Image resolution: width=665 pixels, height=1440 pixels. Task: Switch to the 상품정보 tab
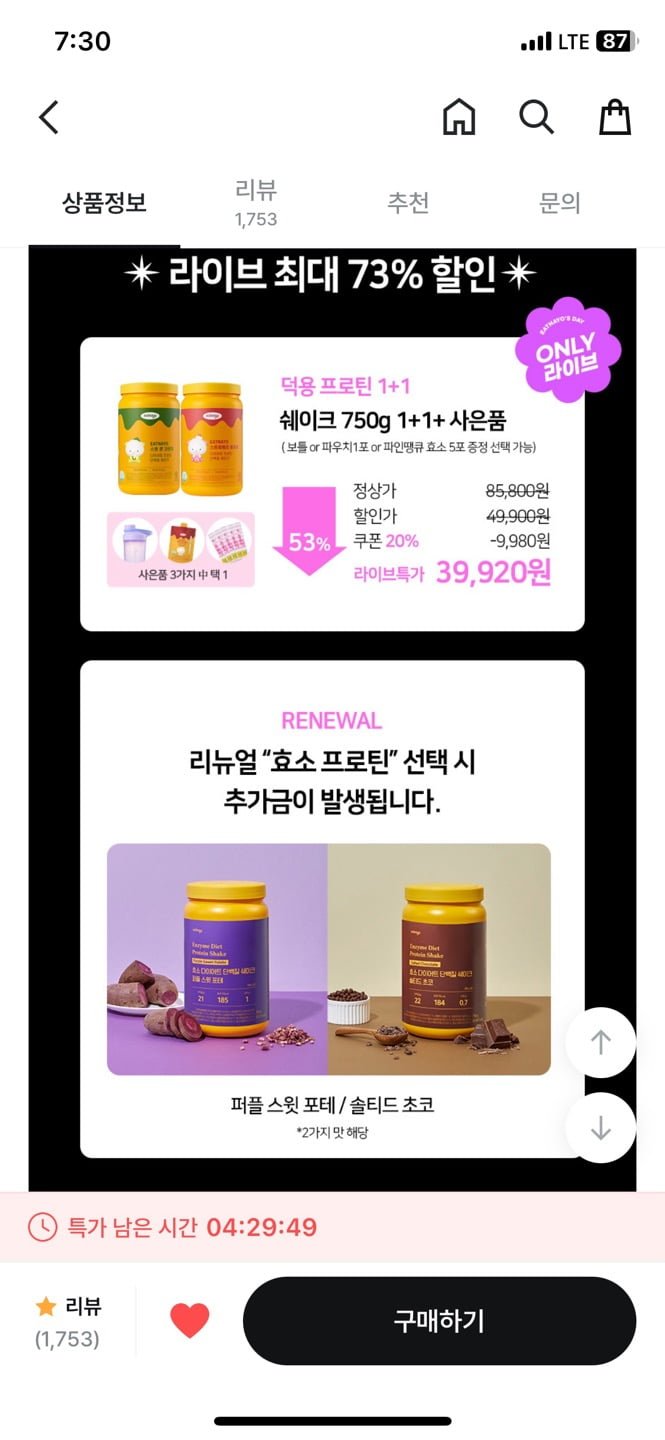coord(104,203)
